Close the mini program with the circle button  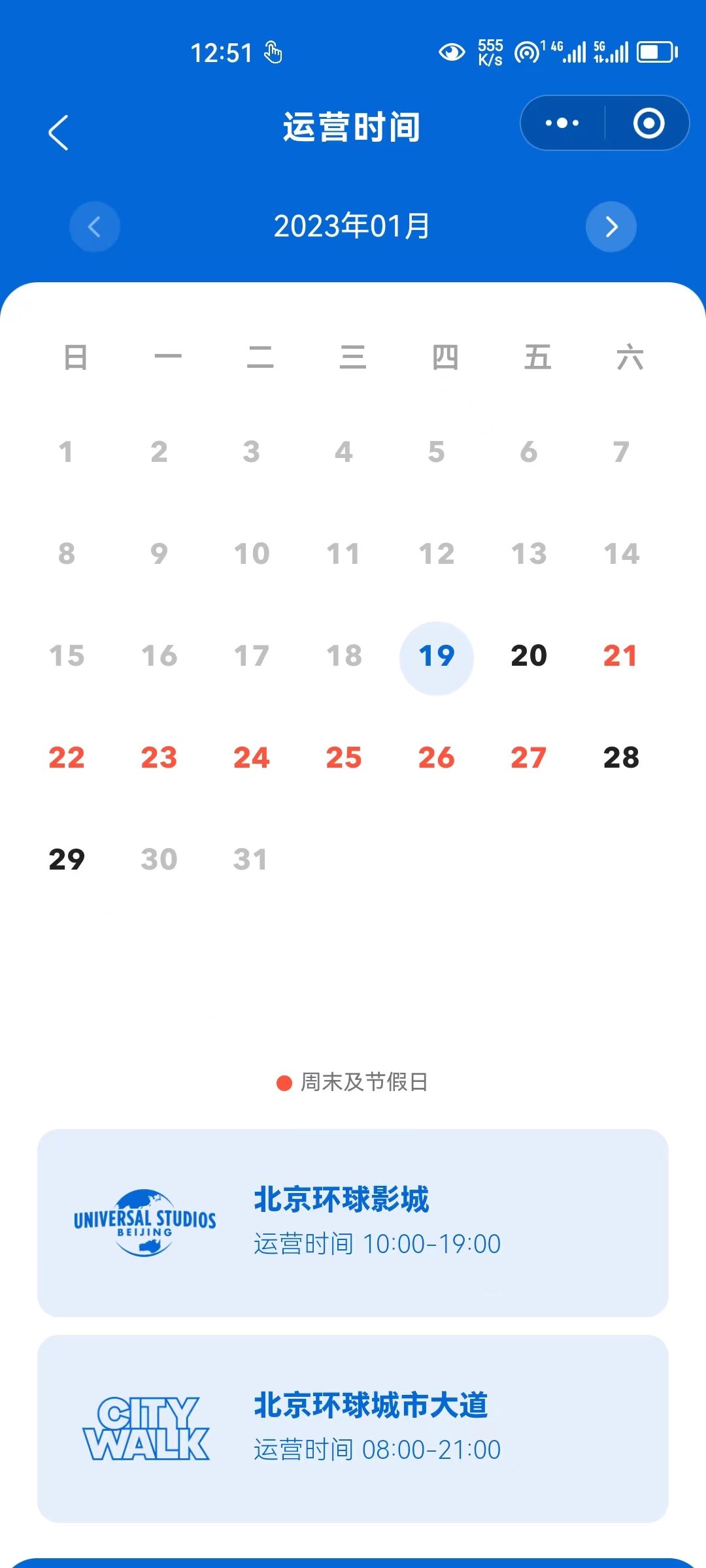(648, 123)
